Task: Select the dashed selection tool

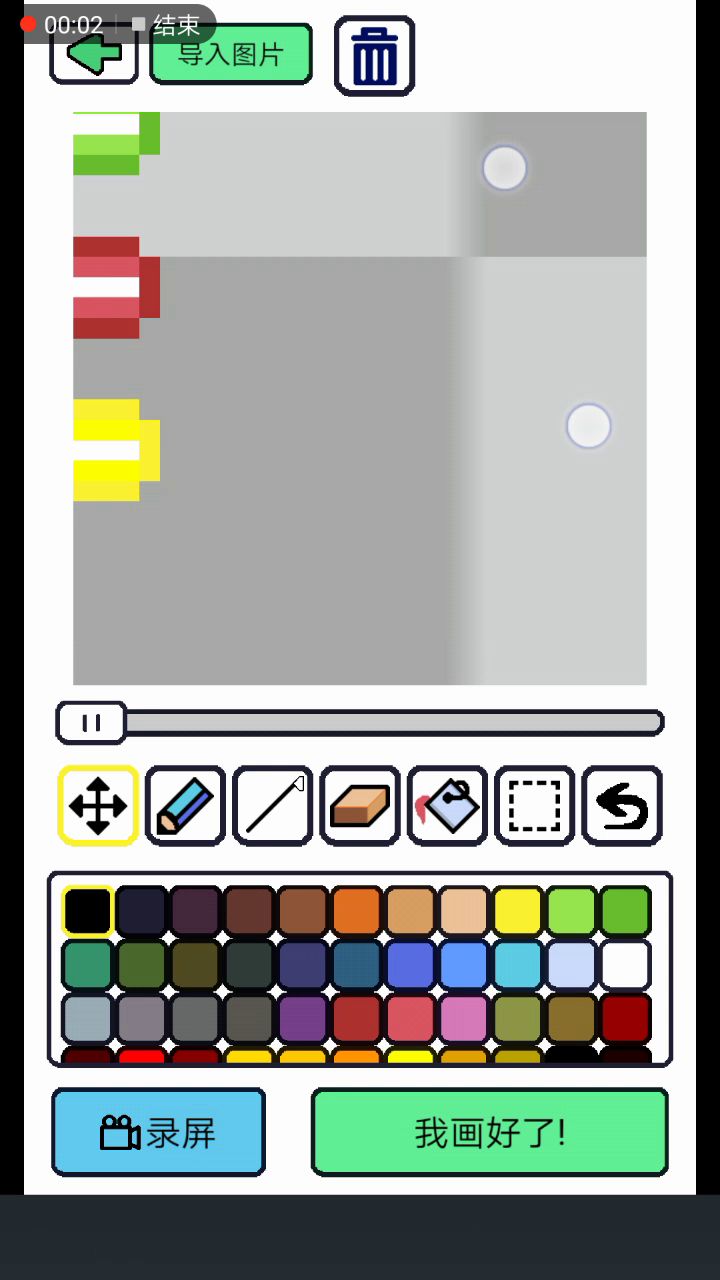Action: [x=535, y=805]
